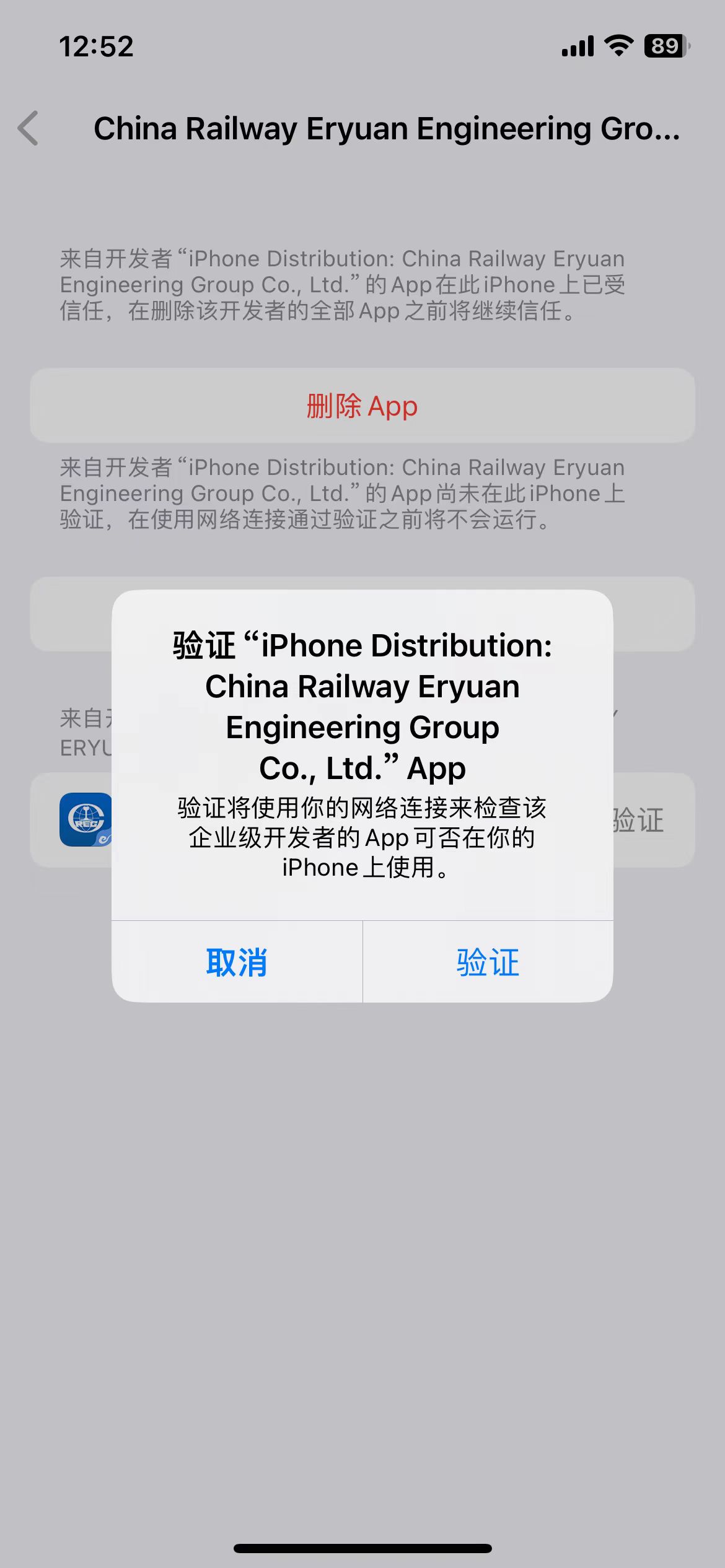Tap 取消 to cancel the verification dialog
725x1568 pixels.
(x=237, y=962)
